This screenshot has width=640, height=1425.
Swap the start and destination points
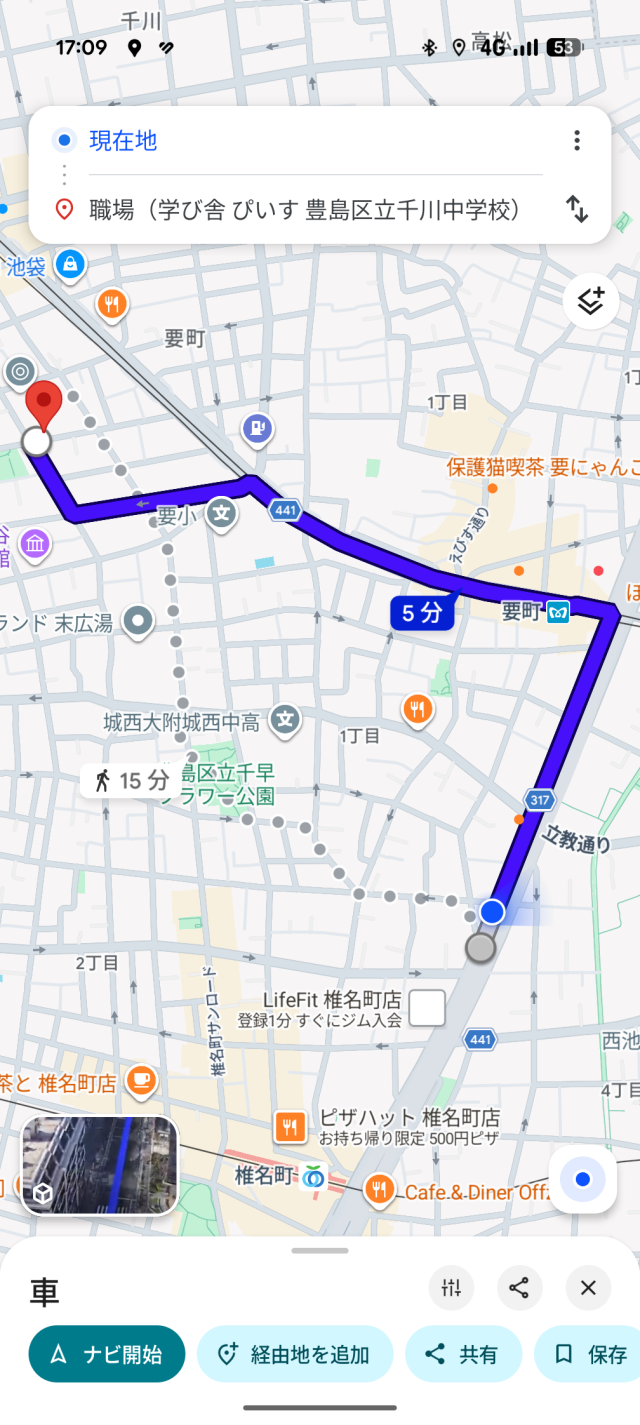(x=577, y=209)
